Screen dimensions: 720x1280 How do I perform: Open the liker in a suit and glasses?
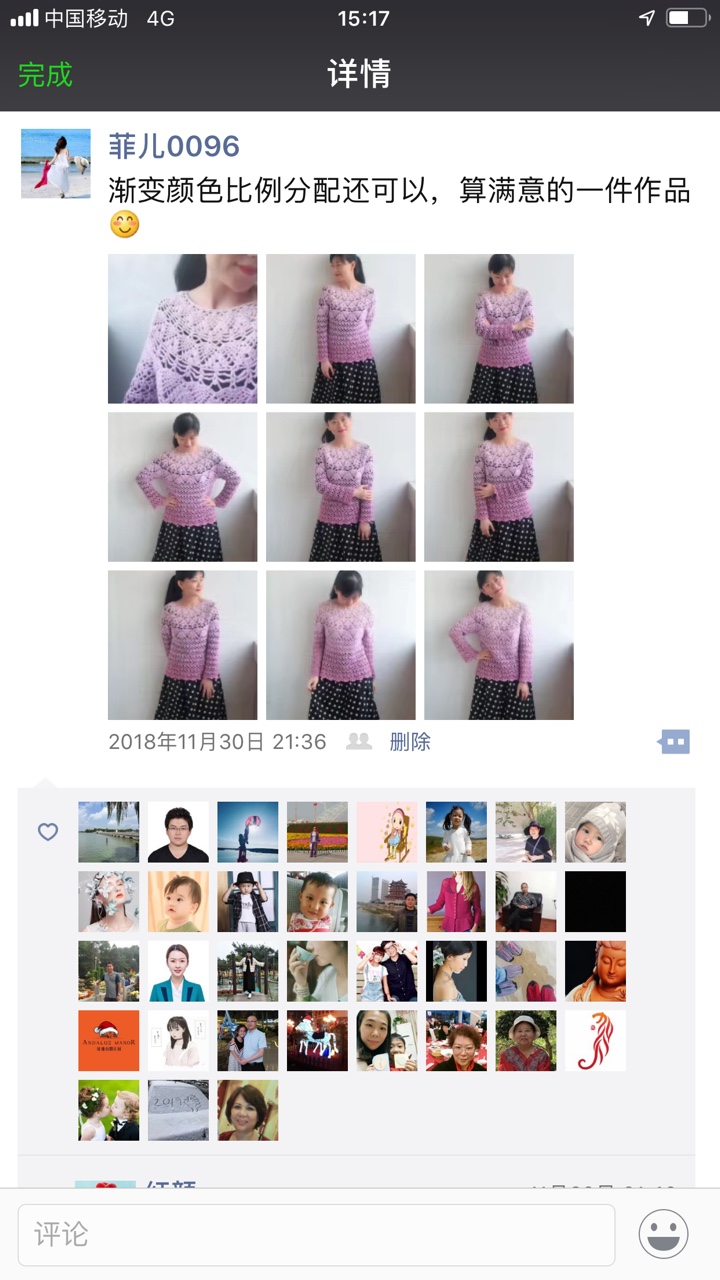click(178, 832)
